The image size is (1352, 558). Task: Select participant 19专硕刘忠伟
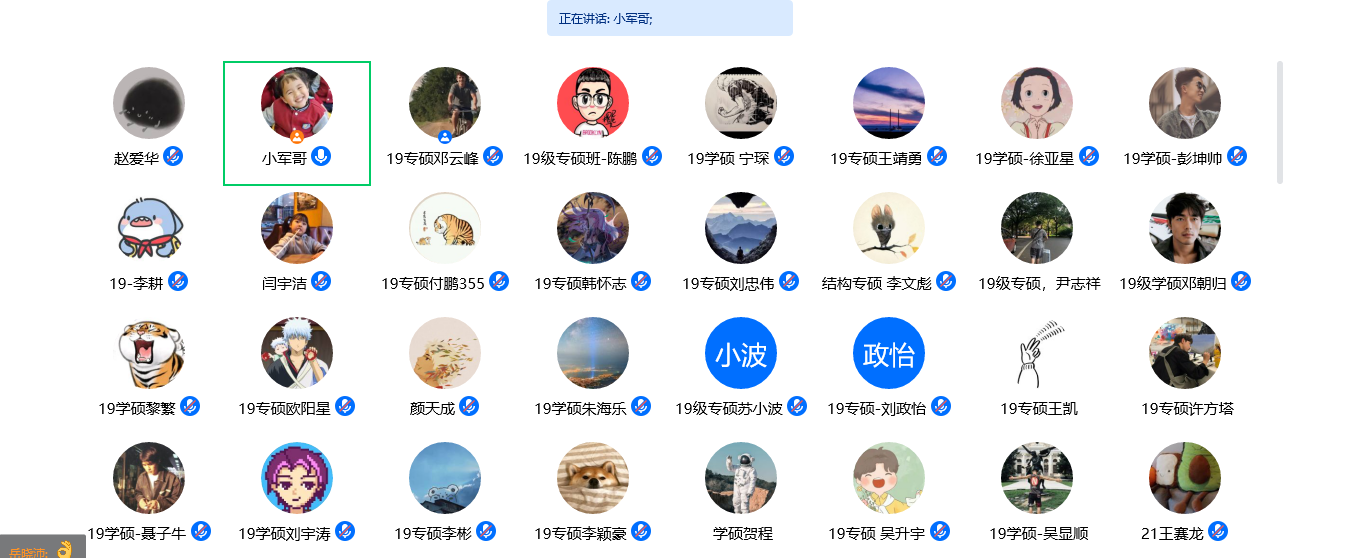click(x=740, y=229)
